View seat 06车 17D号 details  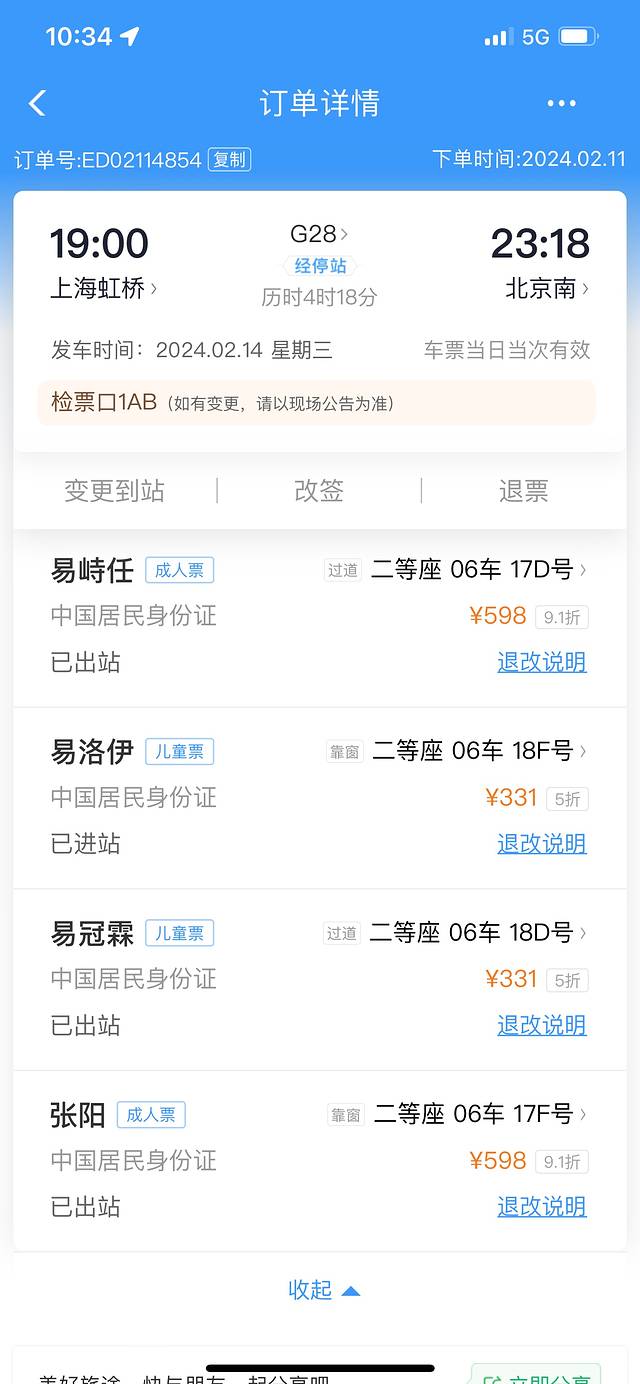click(478, 570)
